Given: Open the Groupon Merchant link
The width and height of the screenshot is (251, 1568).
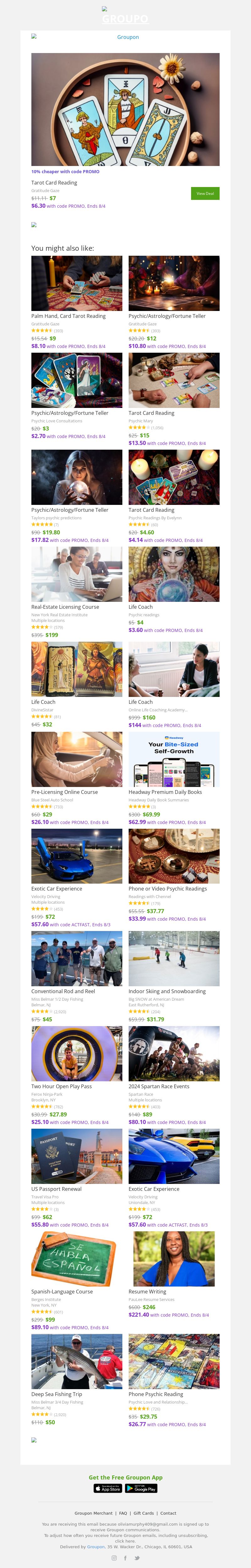Looking at the screenshot, I should coord(93,1513).
